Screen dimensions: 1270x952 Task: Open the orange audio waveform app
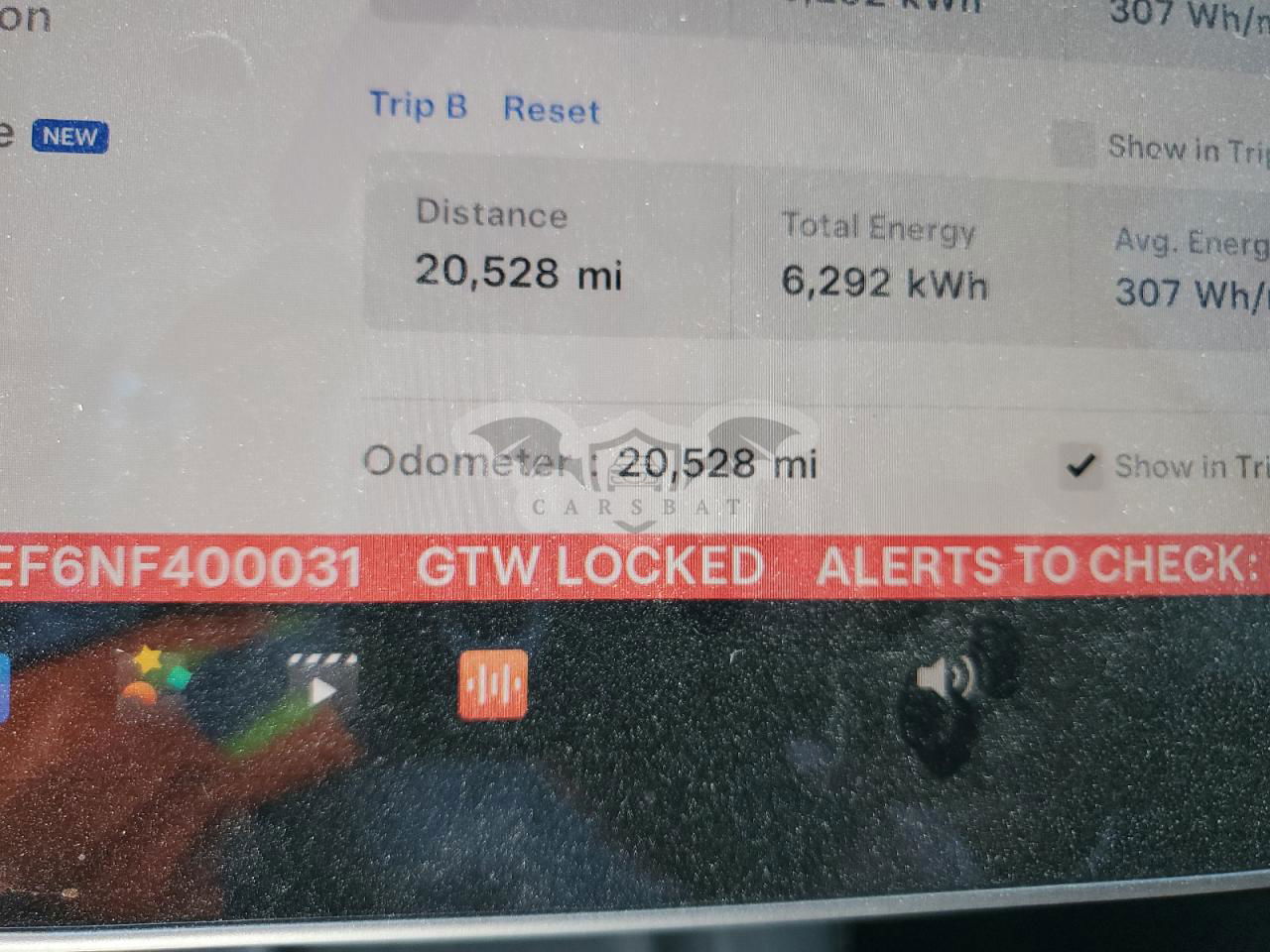tap(492, 684)
